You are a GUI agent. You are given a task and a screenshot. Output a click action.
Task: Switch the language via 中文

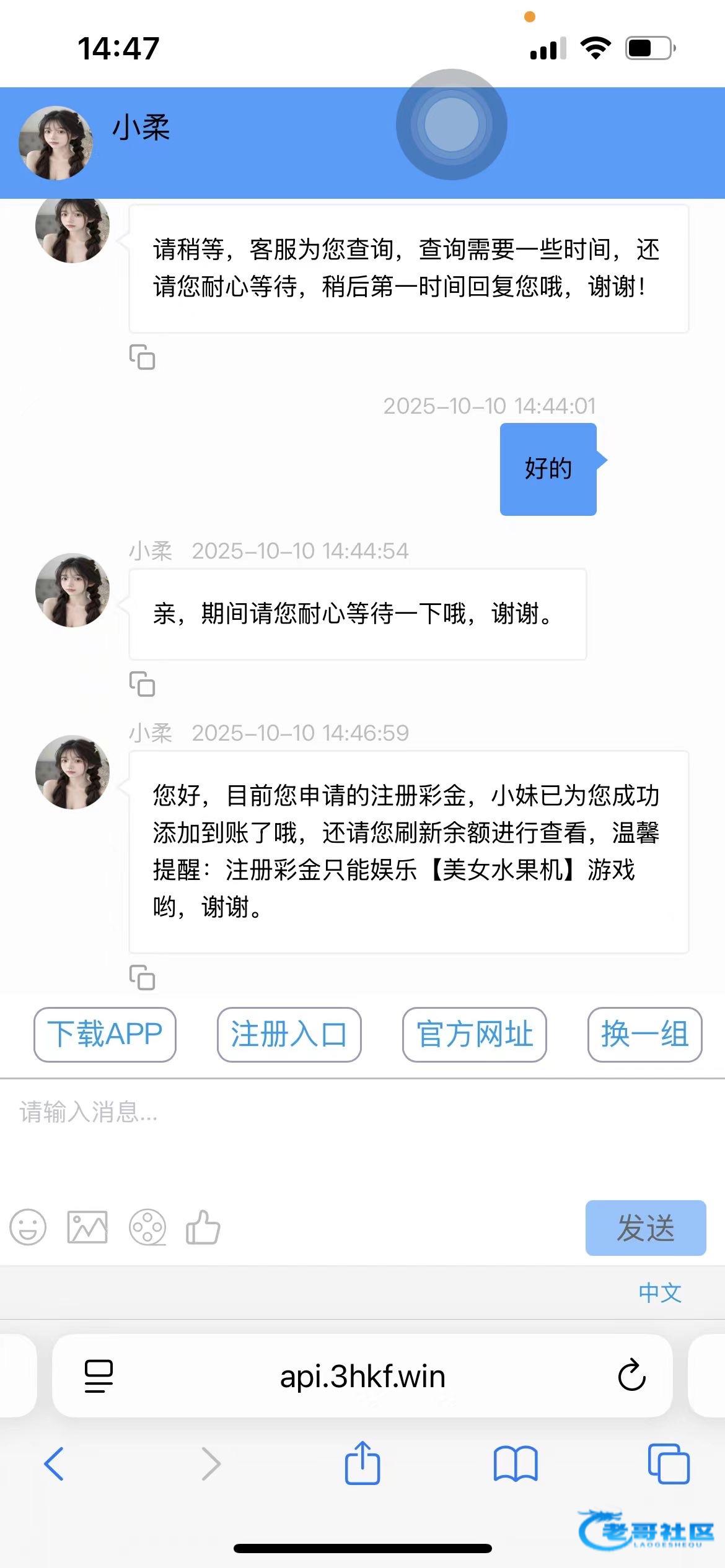pos(660,1292)
